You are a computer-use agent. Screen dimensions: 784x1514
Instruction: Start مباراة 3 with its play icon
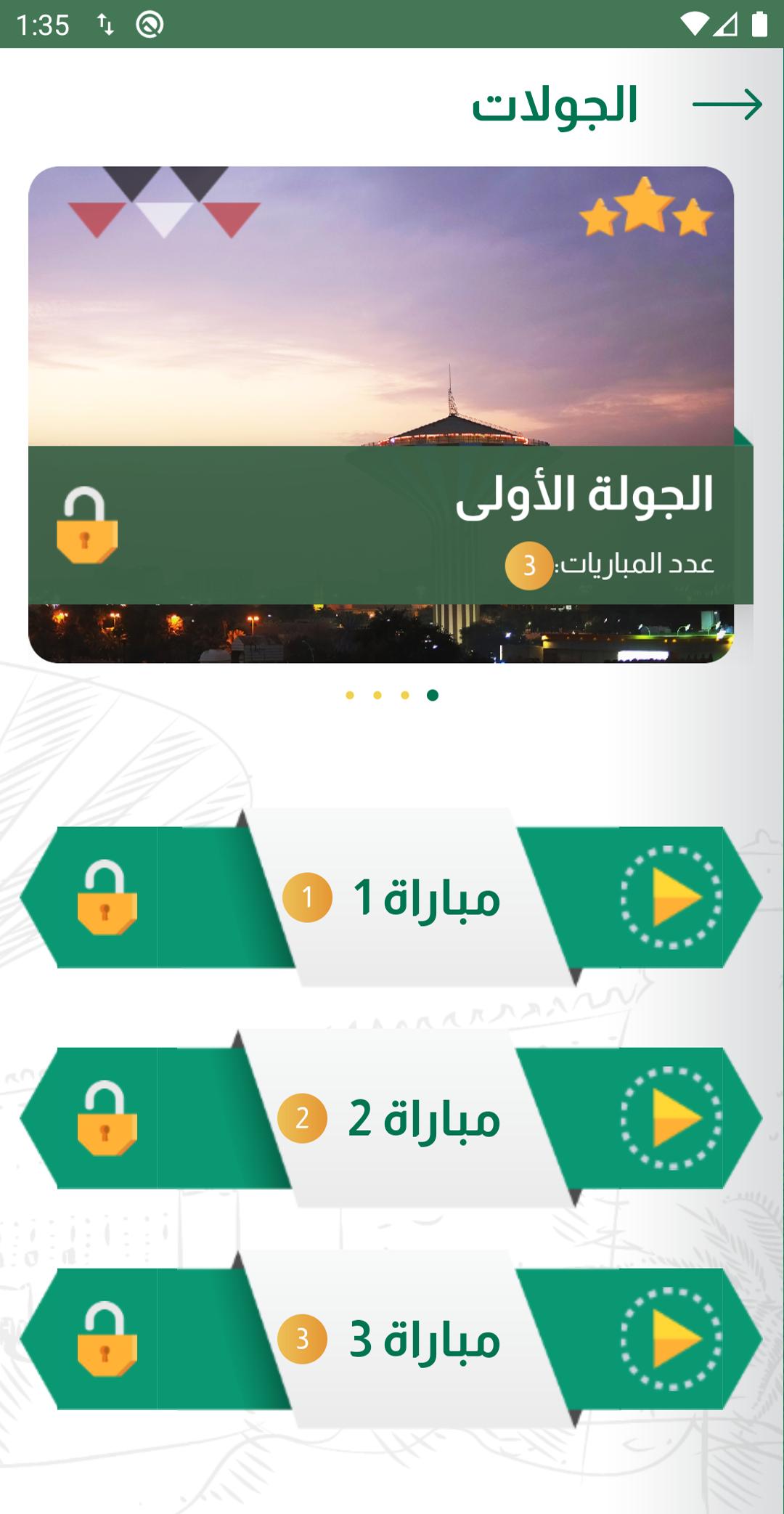[671, 1339]
